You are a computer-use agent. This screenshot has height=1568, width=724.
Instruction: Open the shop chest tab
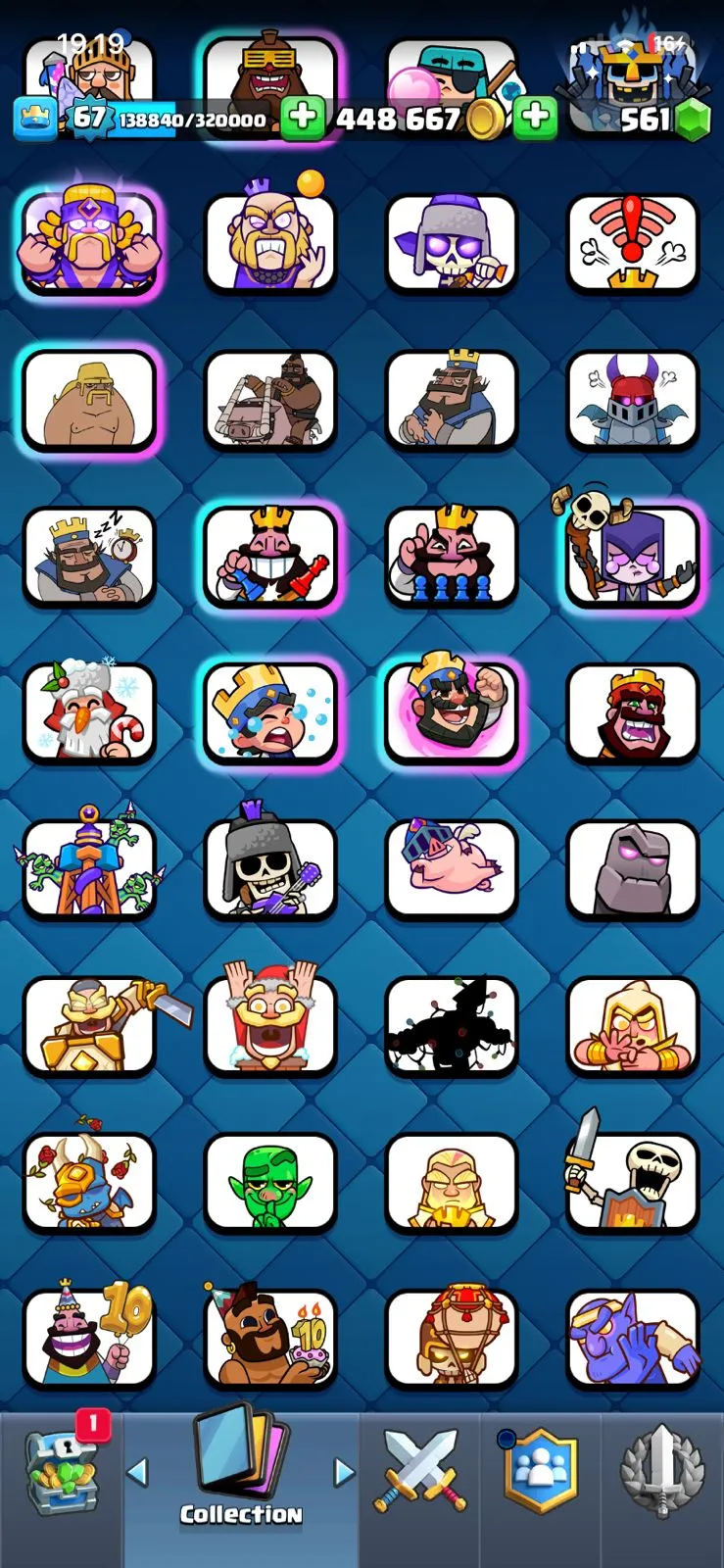click(x=61, y=1470)
